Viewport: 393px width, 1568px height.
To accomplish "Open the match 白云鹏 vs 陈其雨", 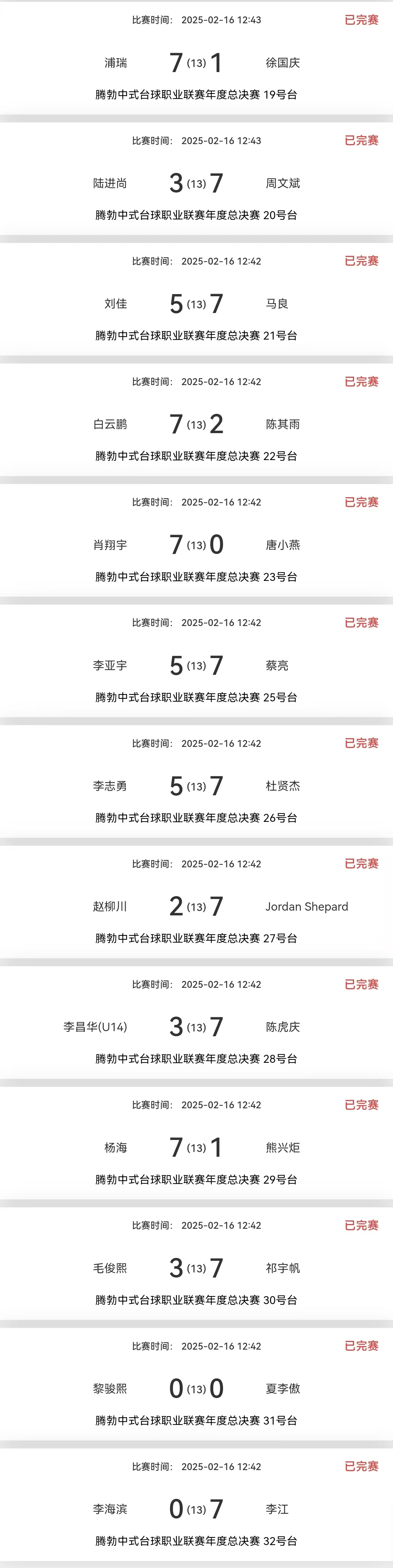I will [196, 424].
